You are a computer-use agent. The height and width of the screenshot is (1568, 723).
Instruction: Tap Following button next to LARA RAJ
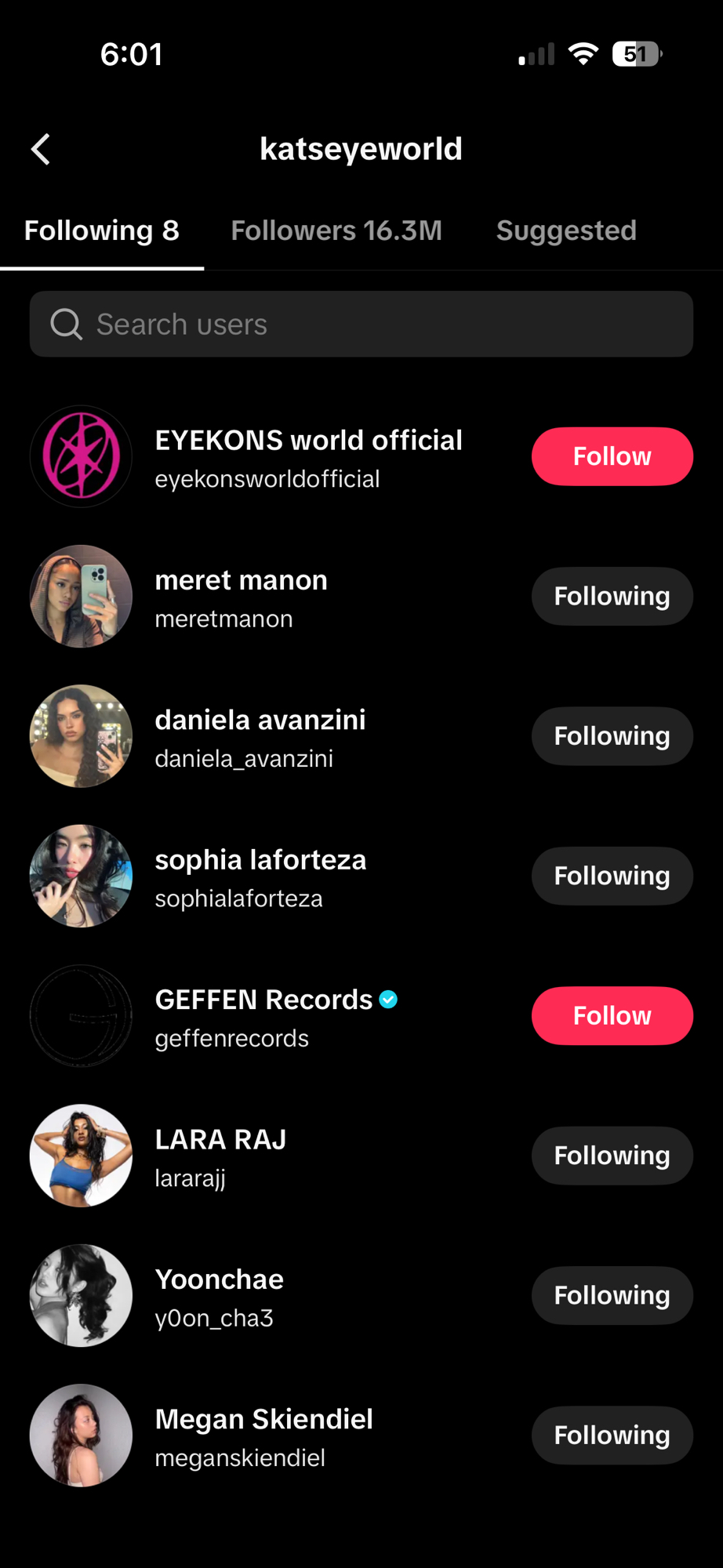point(612,1156)
